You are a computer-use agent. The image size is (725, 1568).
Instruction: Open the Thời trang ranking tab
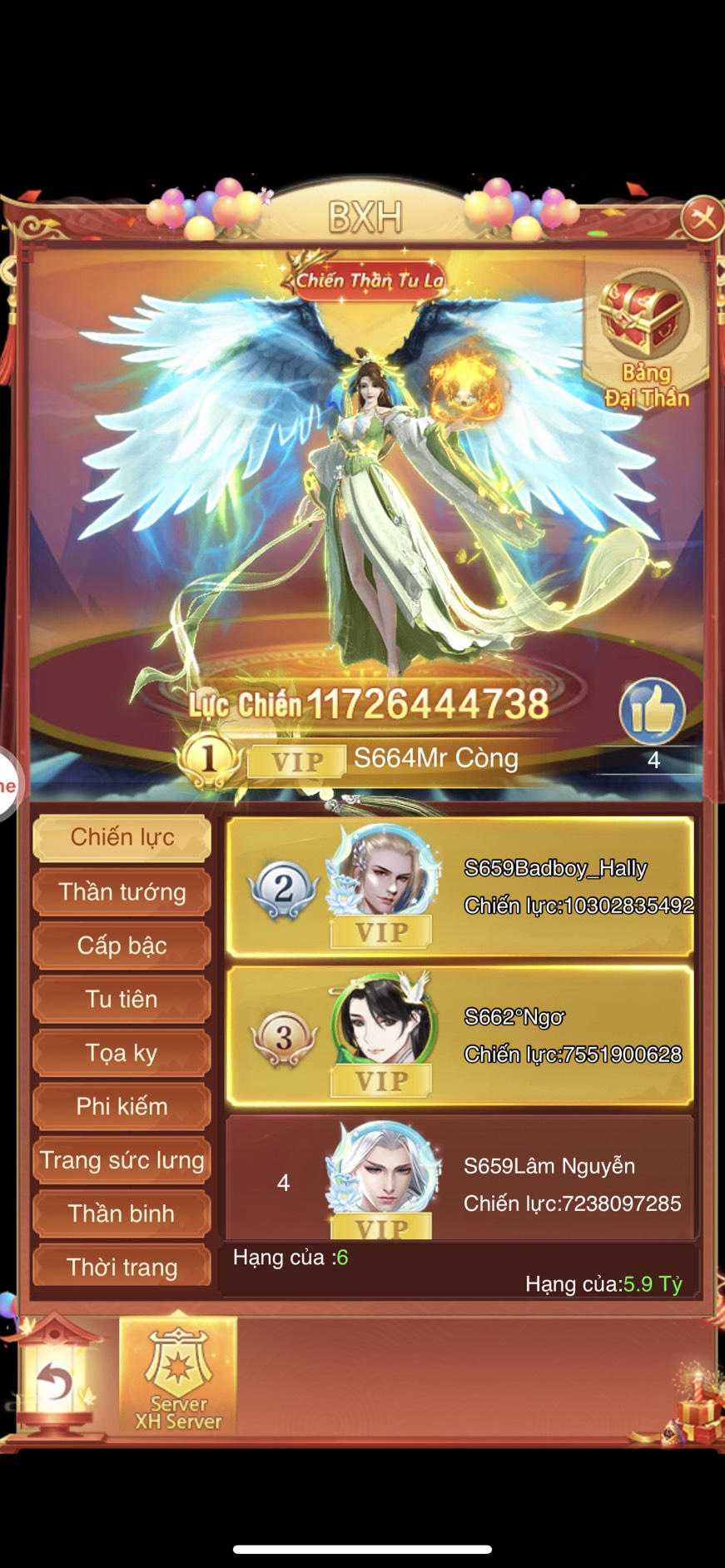tap(122, 1267)
